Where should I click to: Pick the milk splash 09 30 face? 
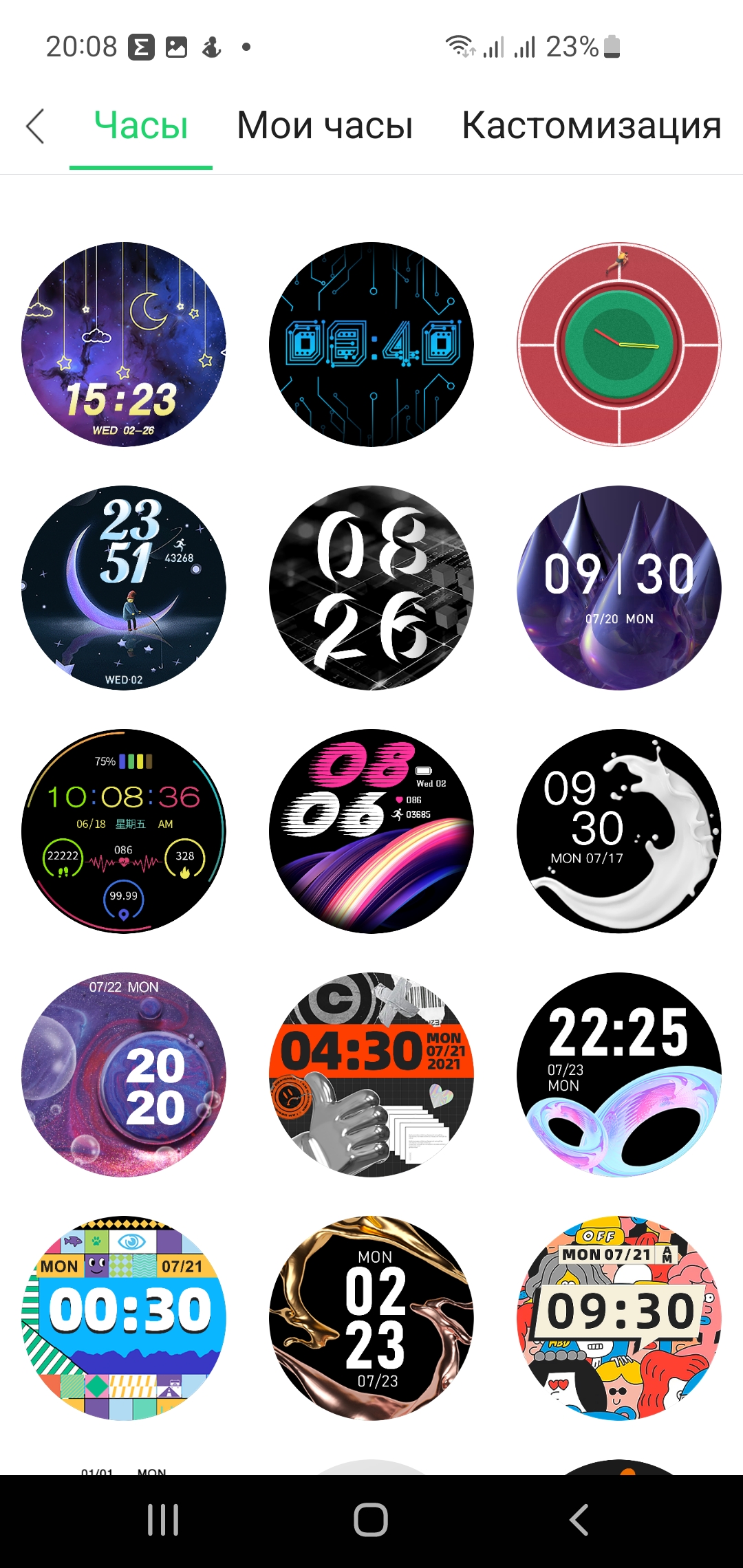pos(619,831)
